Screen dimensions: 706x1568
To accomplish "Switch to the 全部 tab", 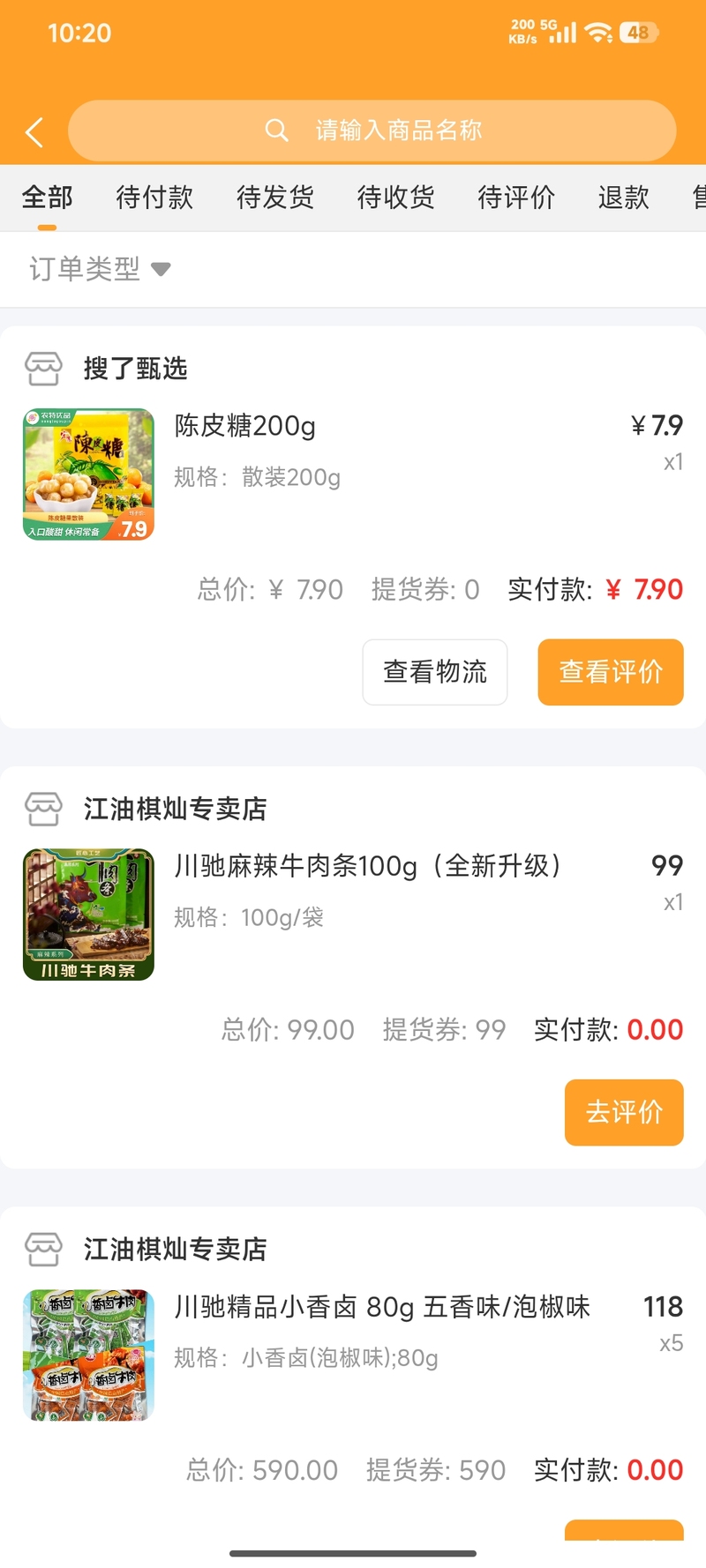I will pos(48,198).
